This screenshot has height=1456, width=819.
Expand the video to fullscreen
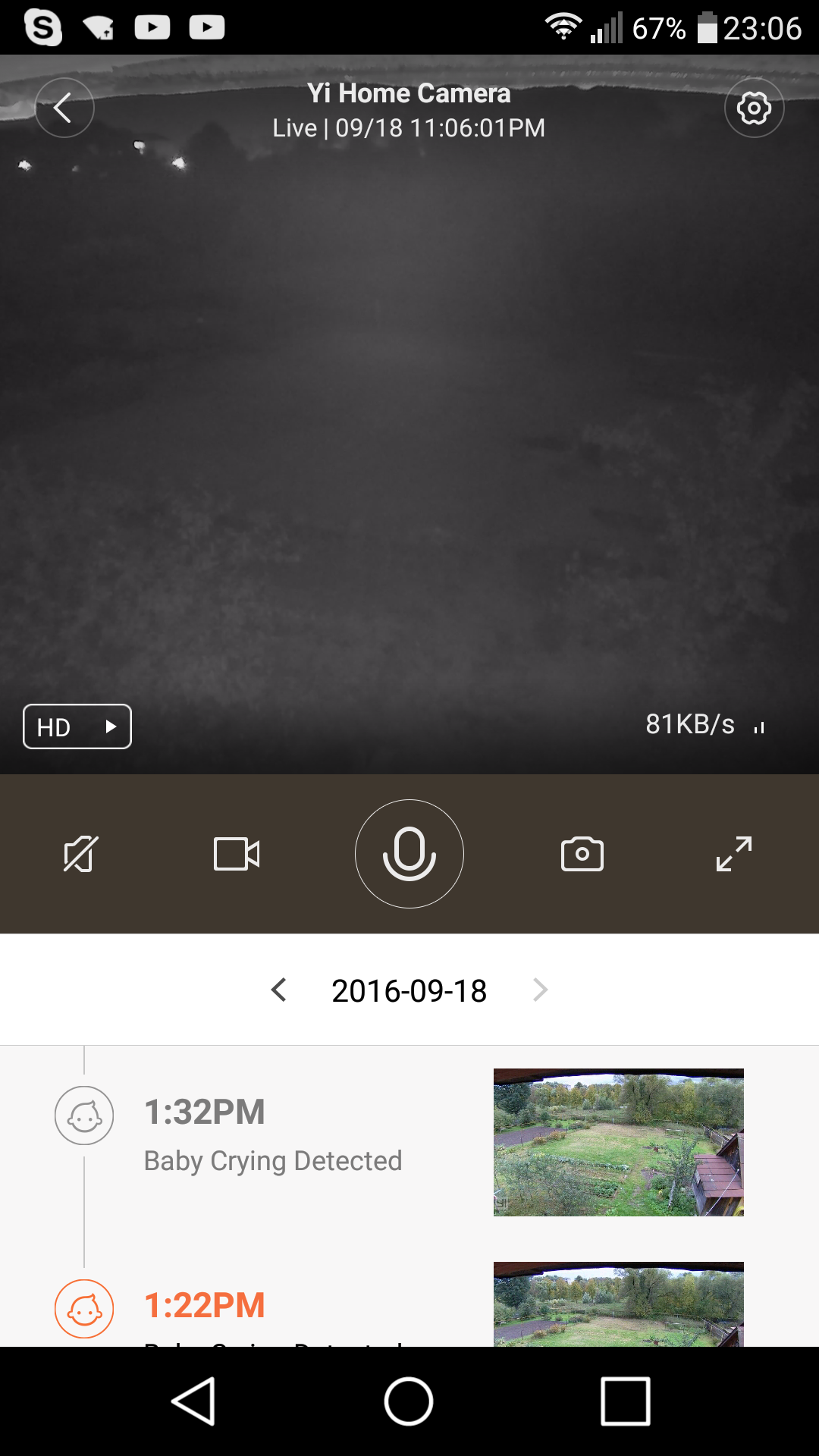pyautogui.click(x=734, y=854)
